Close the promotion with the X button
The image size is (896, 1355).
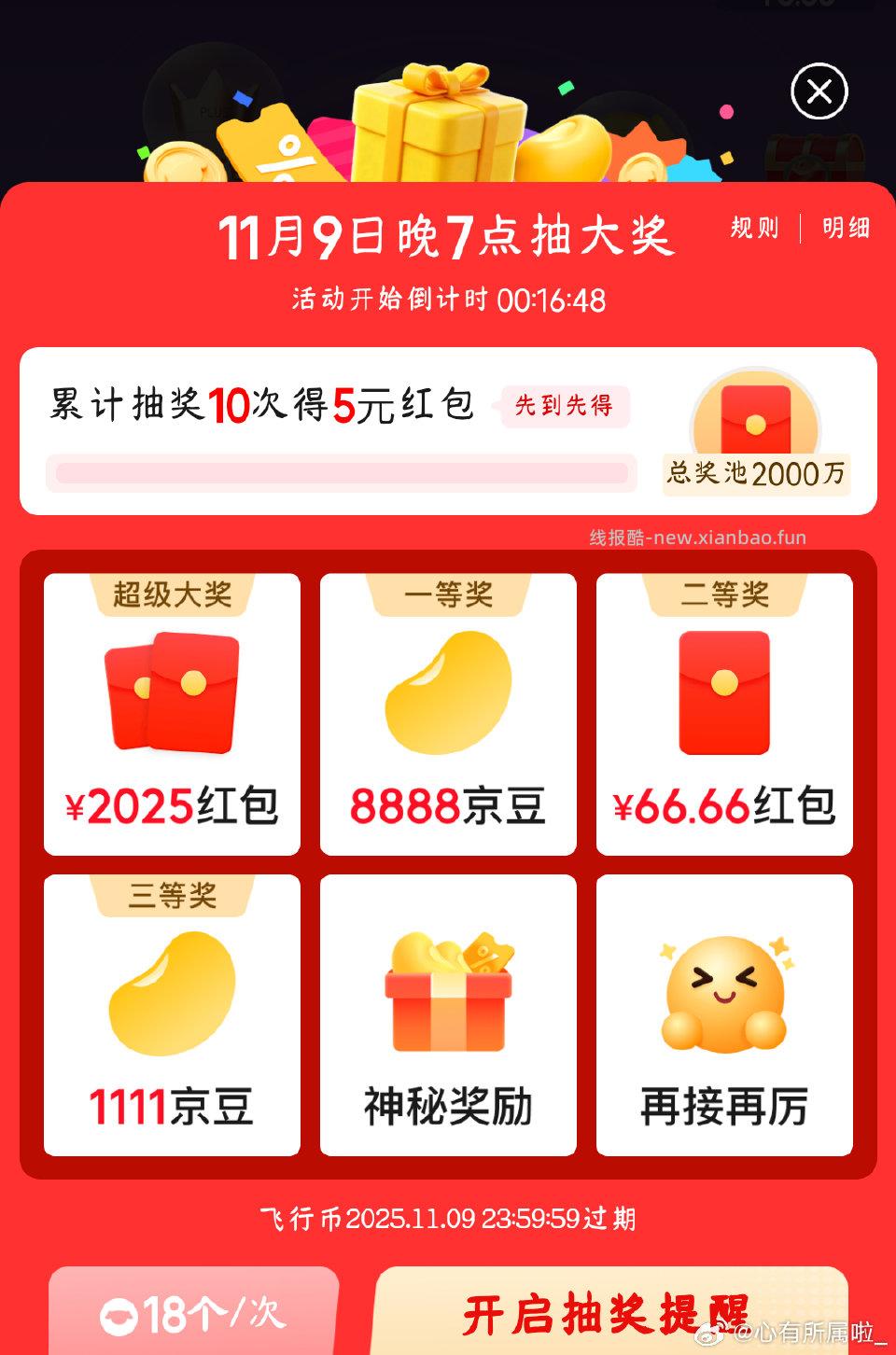tap(819, 91)
